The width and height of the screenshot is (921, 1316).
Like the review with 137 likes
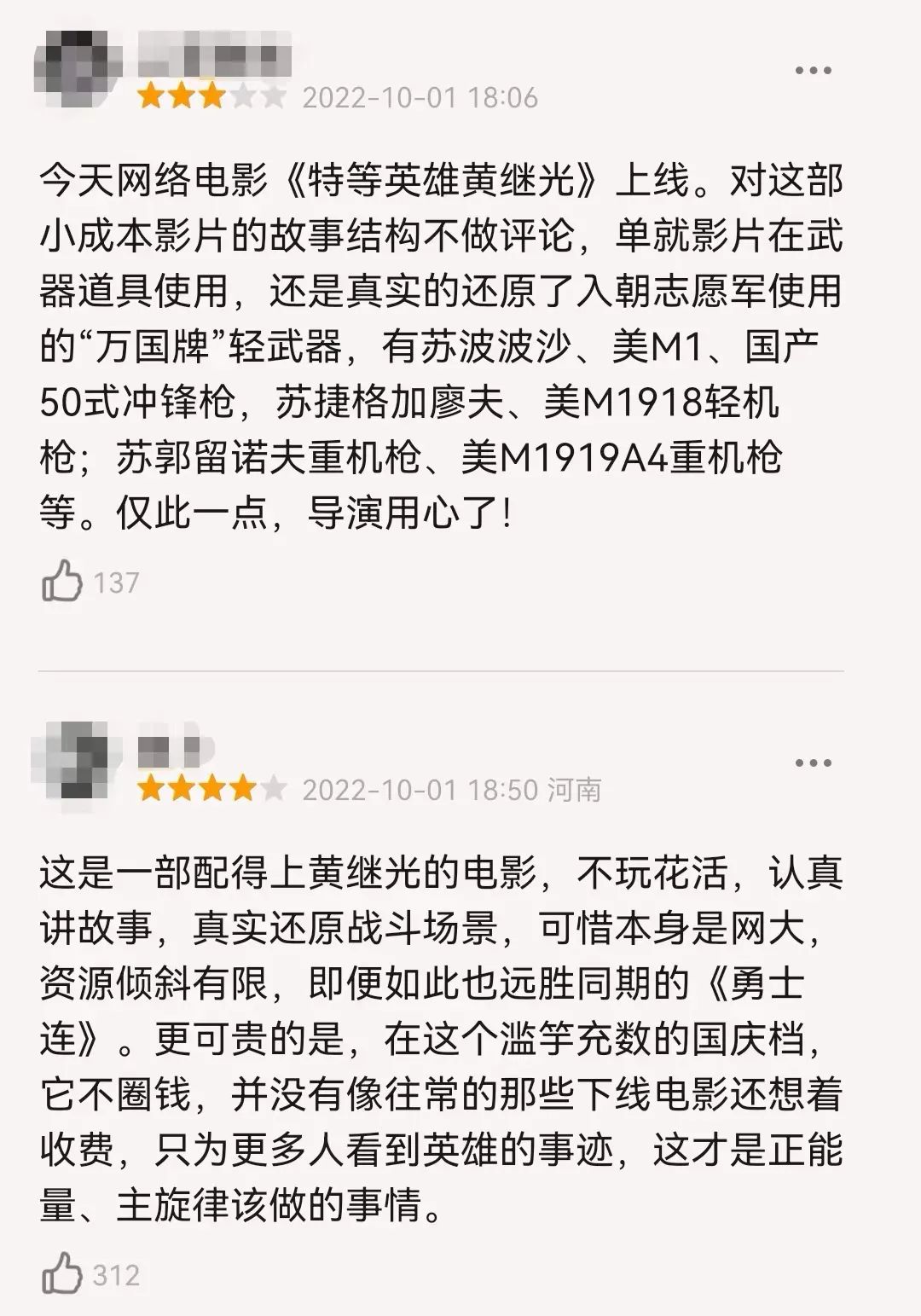tap(62, 581)
